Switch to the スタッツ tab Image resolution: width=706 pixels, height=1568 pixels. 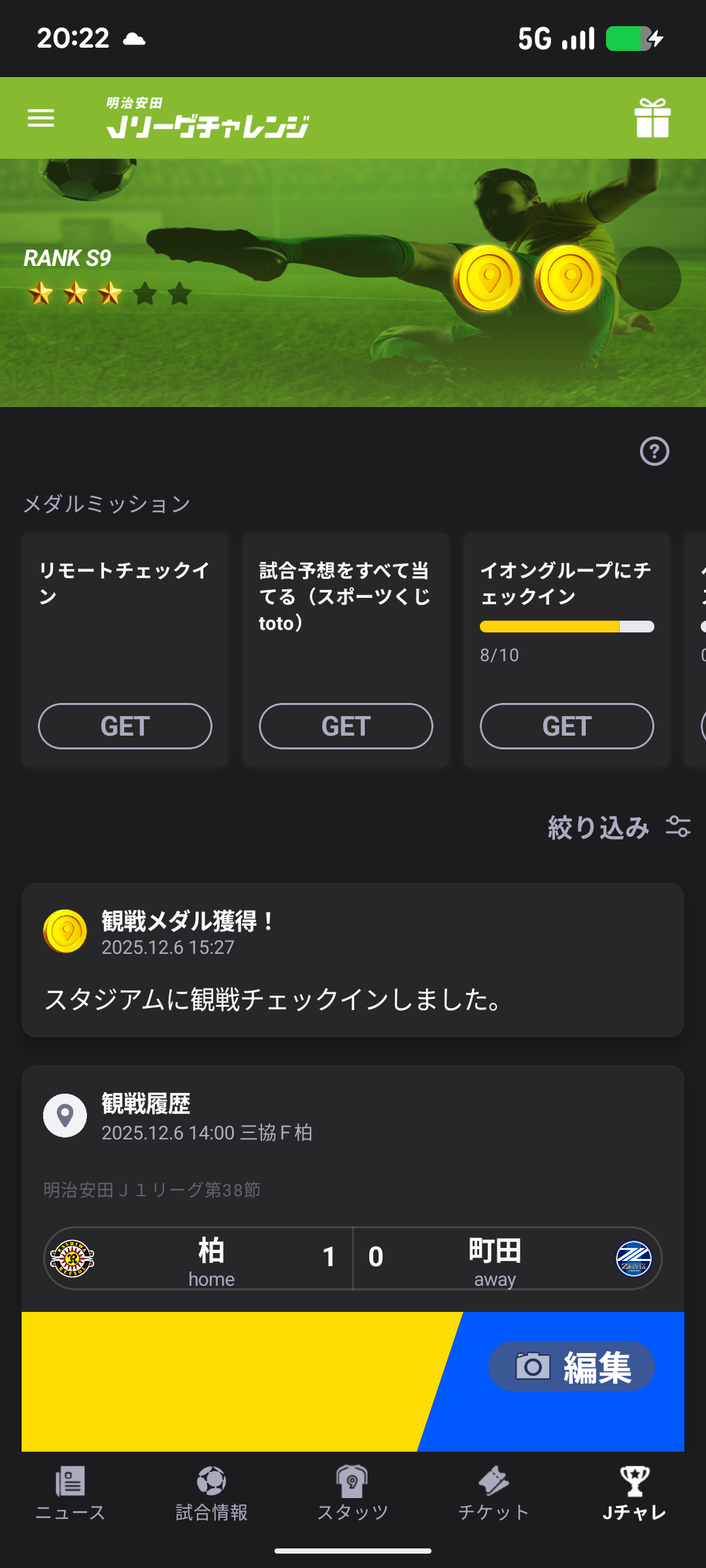(352, 1494)
